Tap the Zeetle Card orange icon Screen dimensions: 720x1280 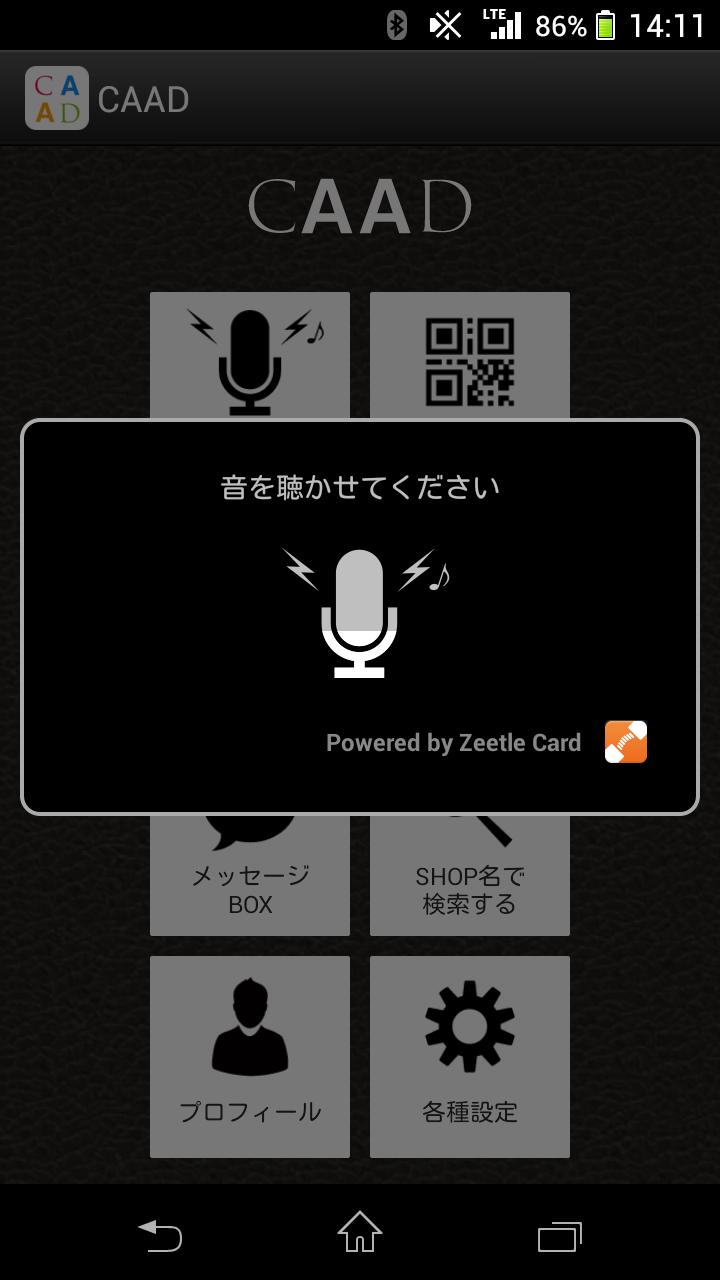click(x=626, y=742)
